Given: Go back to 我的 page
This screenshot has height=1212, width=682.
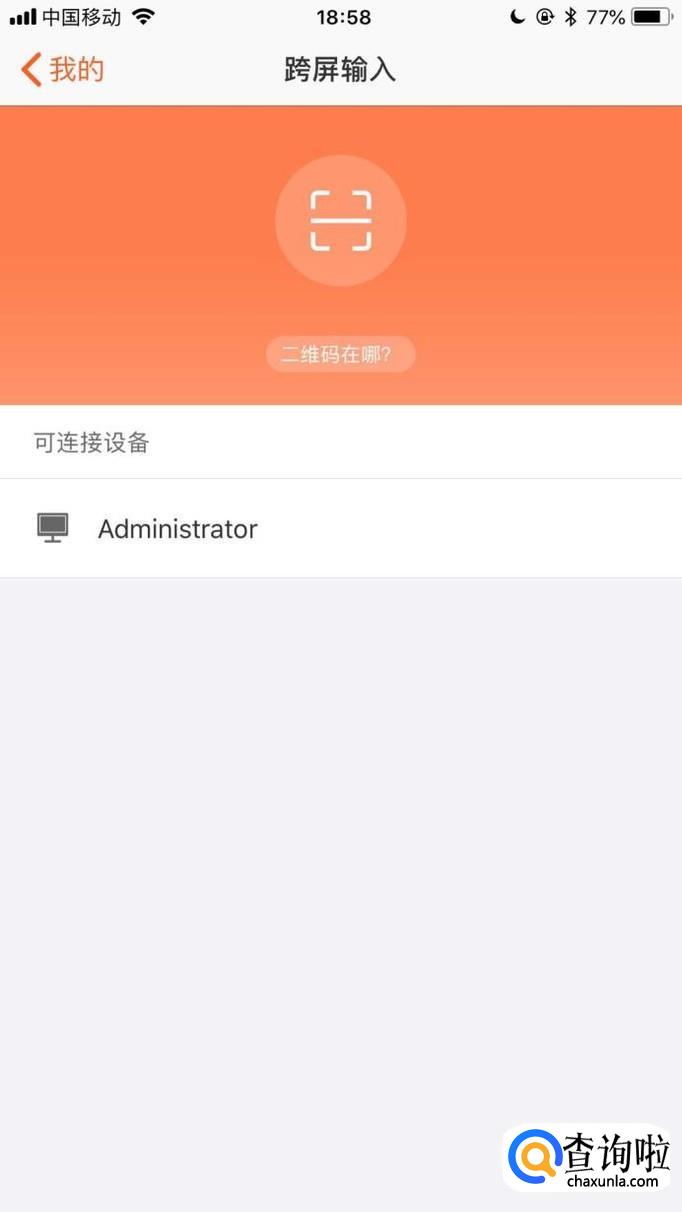Looking at the screenshot, I should tap(62, 70).
